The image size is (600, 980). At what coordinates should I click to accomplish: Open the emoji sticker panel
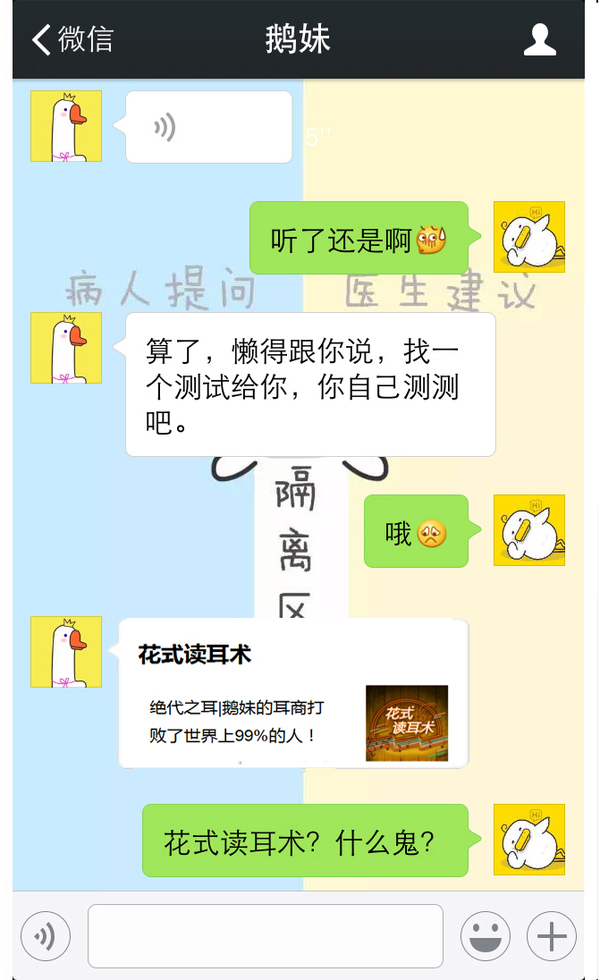(x=485, y=937)
